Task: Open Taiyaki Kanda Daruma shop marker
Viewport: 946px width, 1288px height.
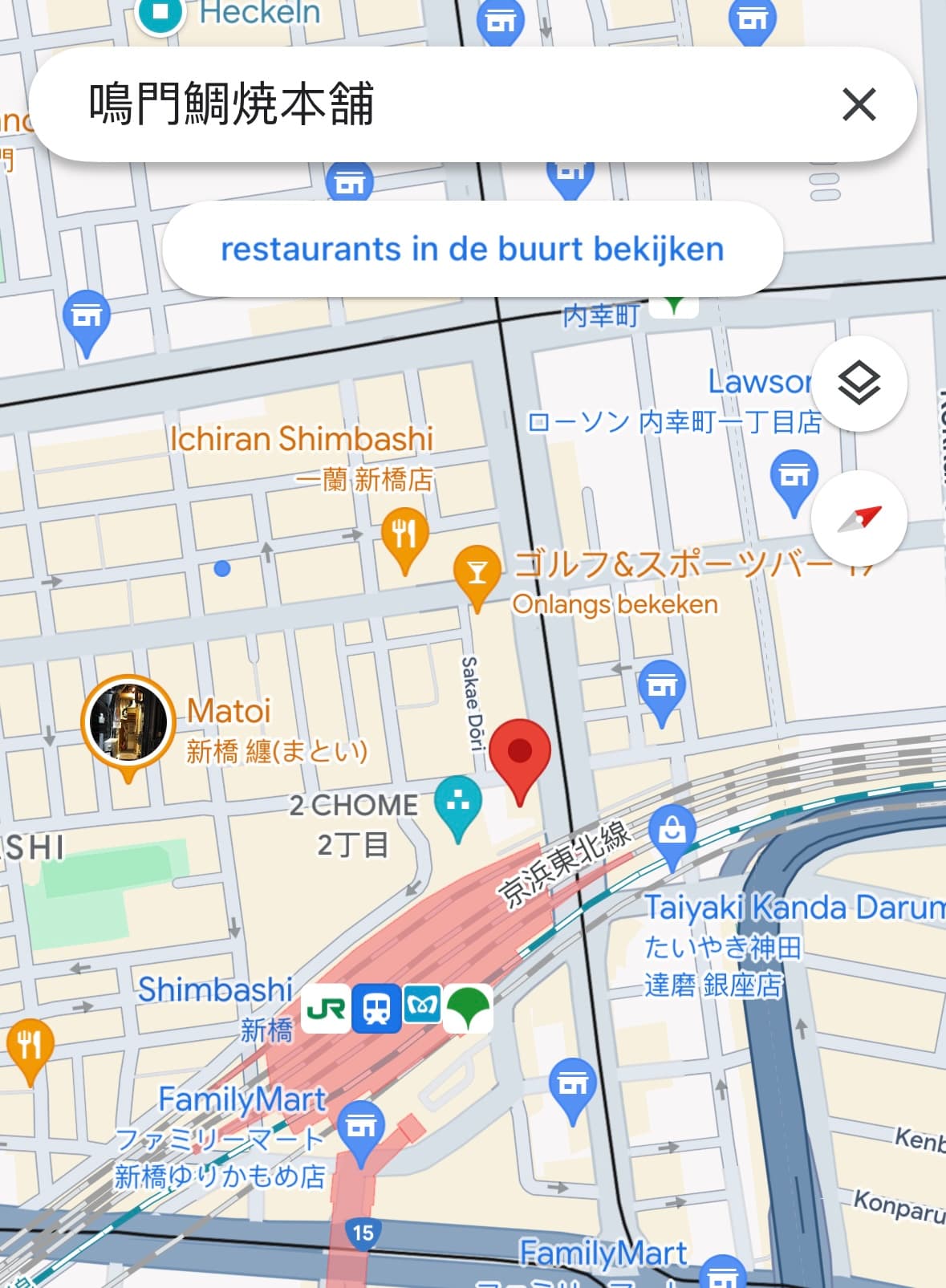Action: point(672,831)
